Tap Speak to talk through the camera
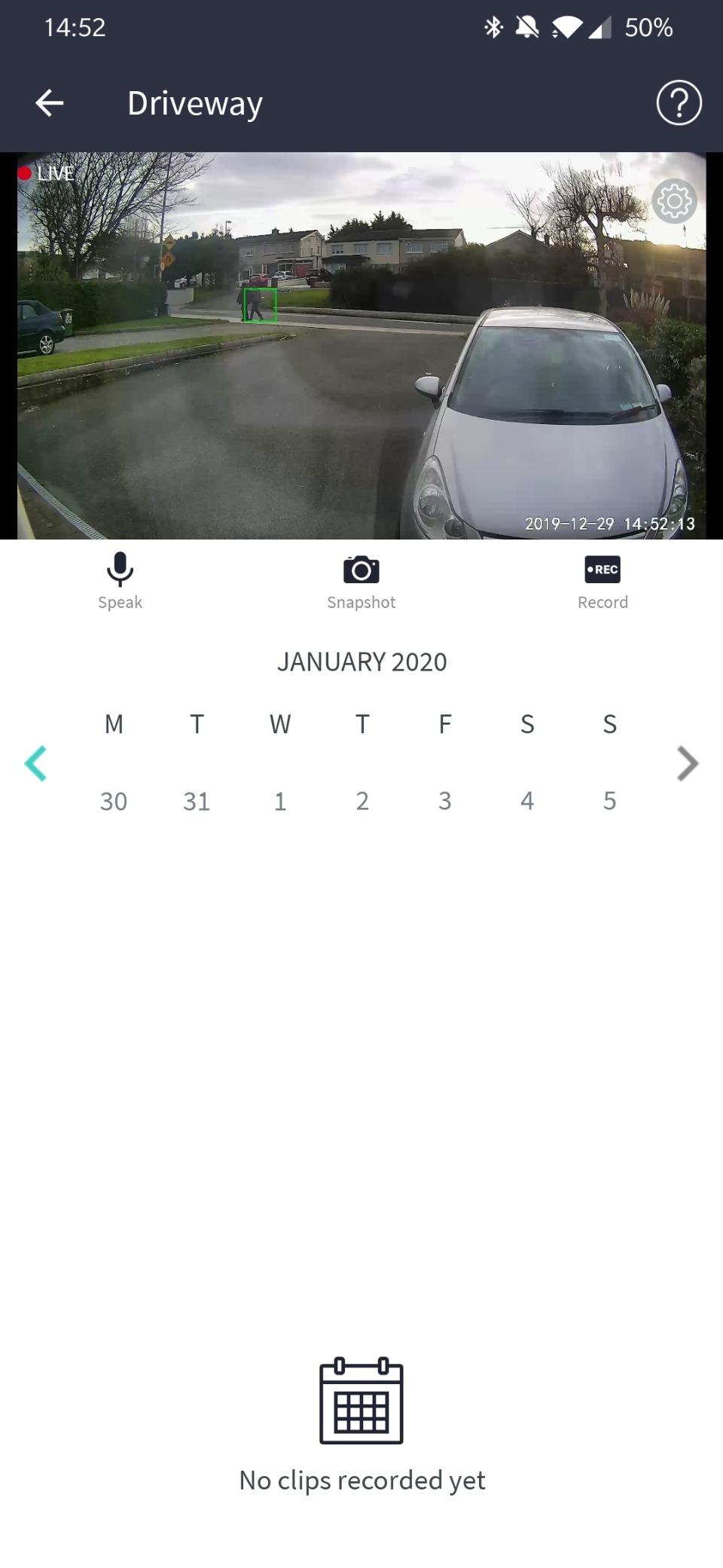 click(120, 580)
